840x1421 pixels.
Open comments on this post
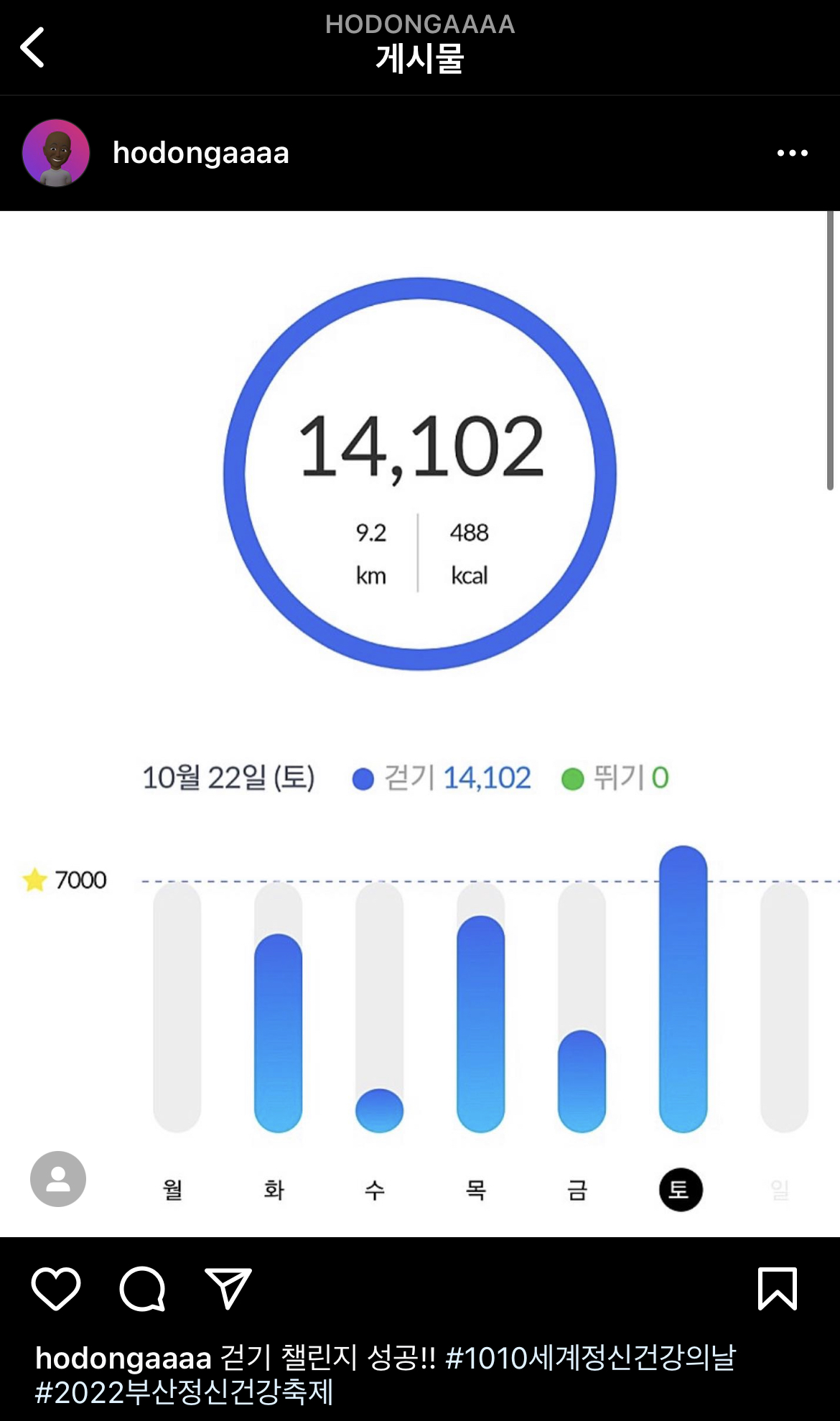point(142,1289)
